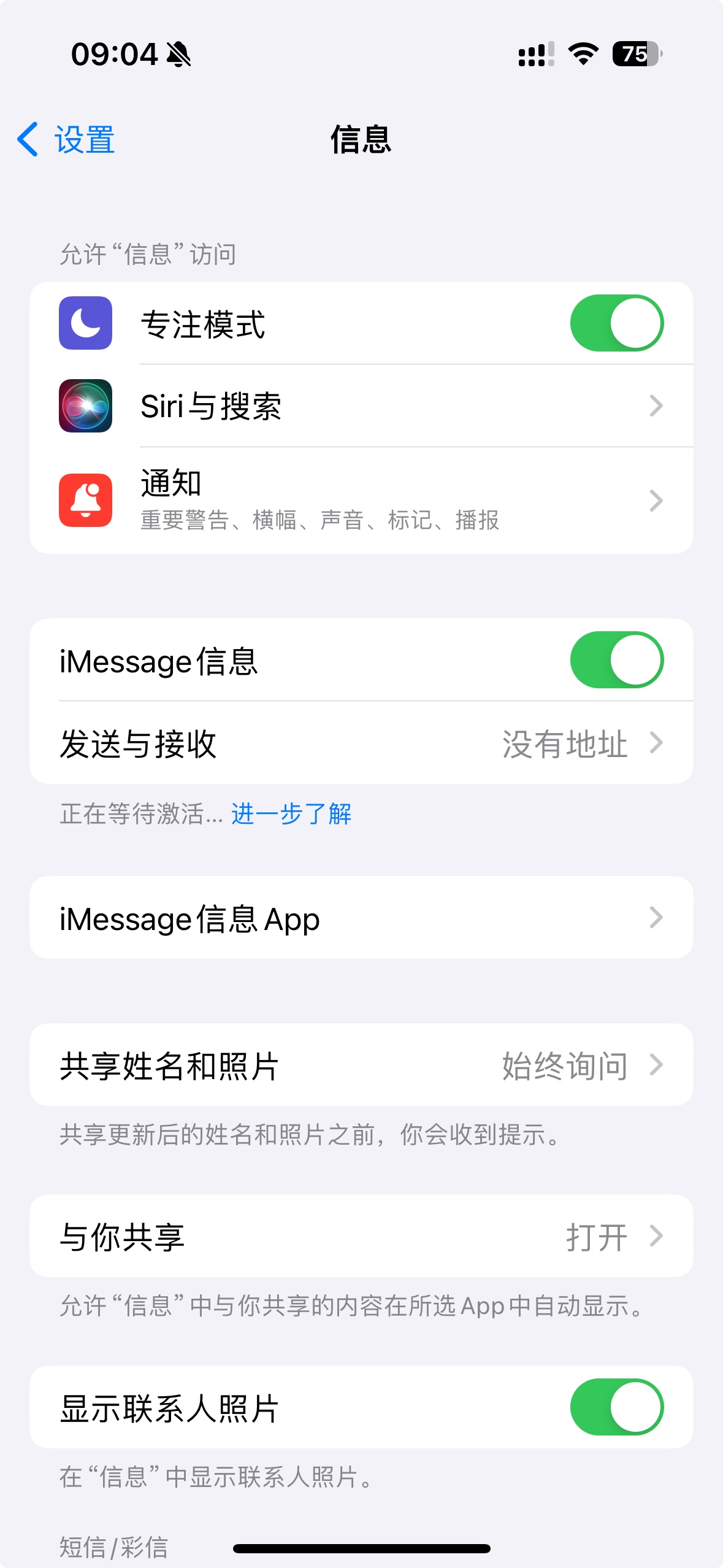Screen dimensions: 723x1568
Task: Turn off the iMessage信息 switch
Action: click(616, 660)
